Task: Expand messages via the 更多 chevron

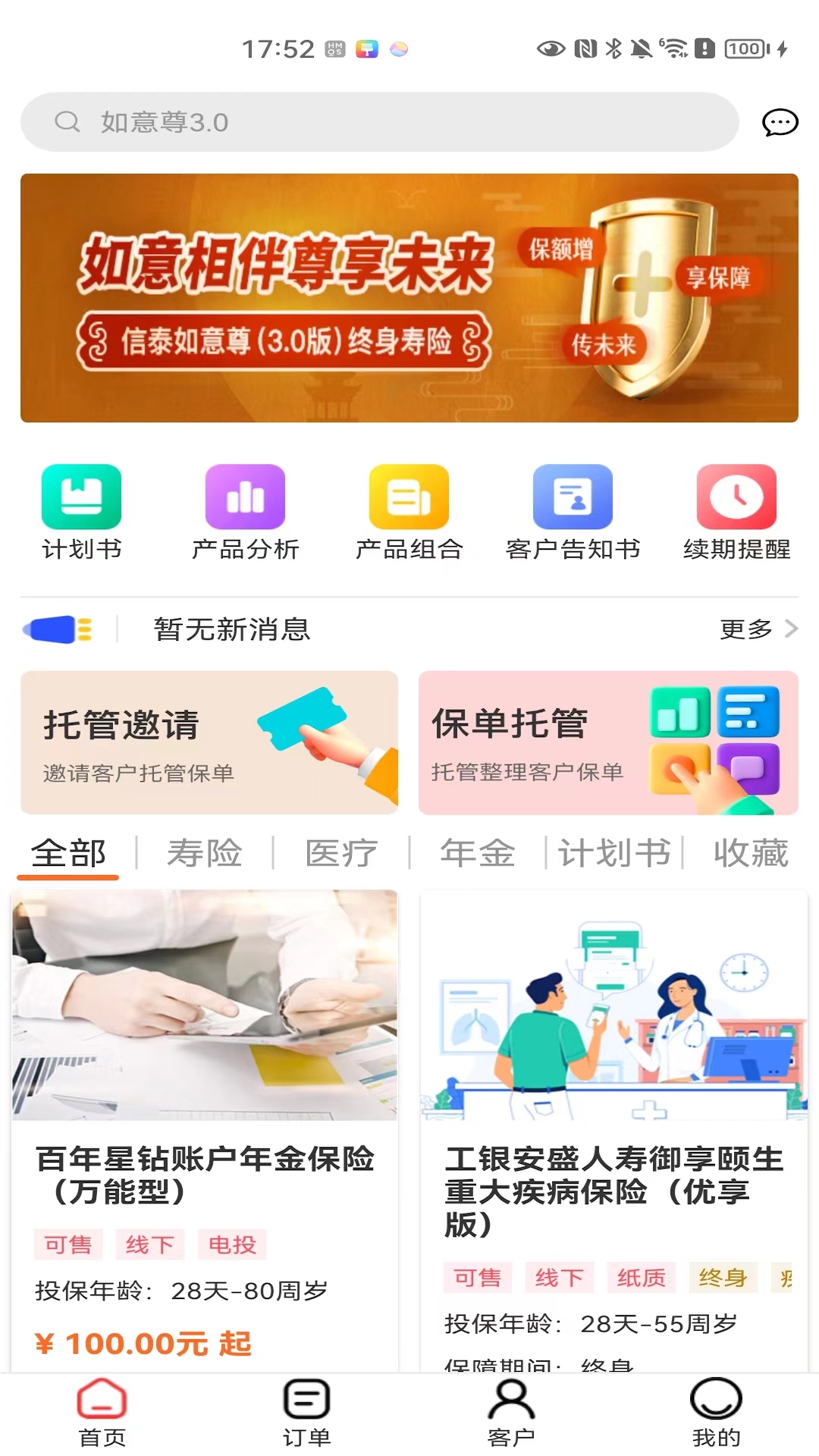Action: coord(758,629)
